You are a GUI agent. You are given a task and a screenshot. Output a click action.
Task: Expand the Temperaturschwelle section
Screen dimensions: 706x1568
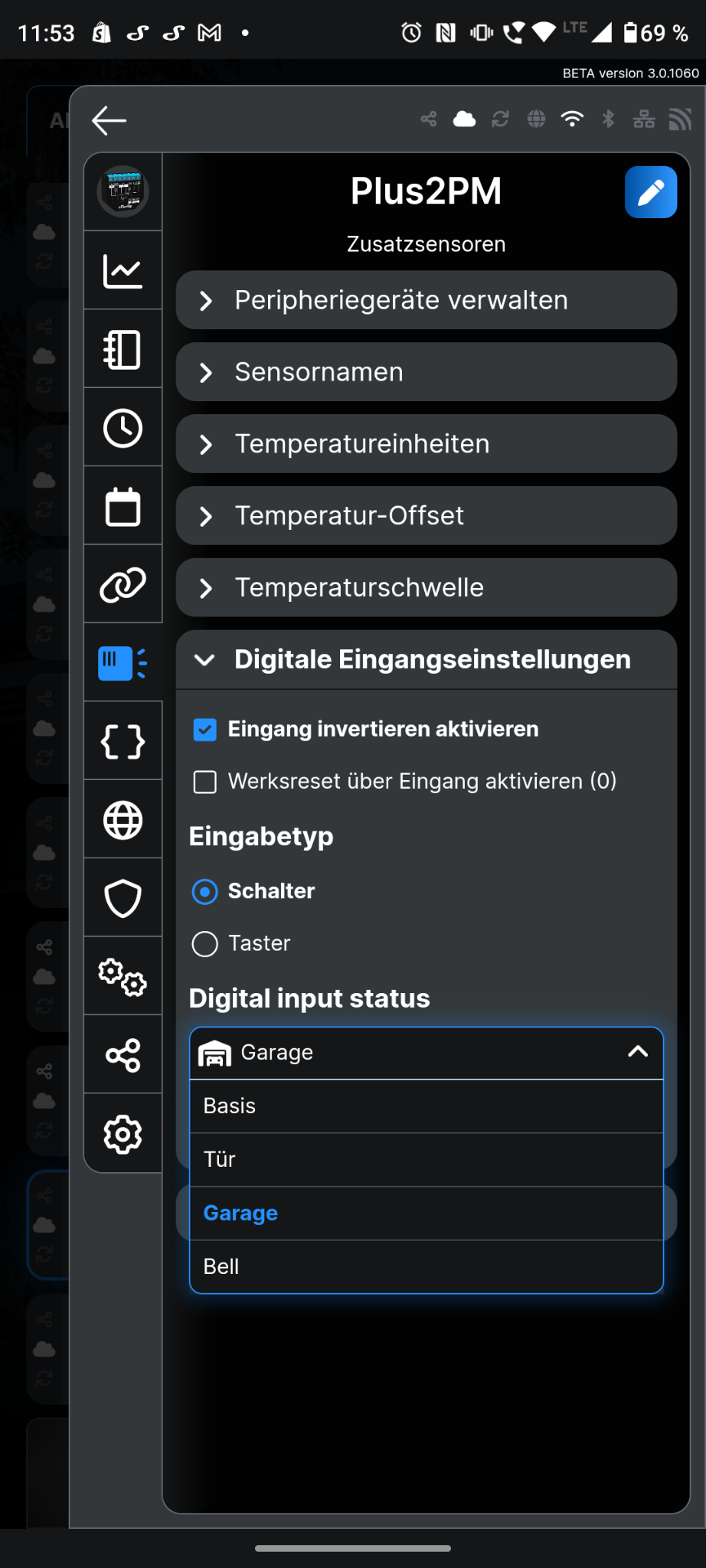426,588
